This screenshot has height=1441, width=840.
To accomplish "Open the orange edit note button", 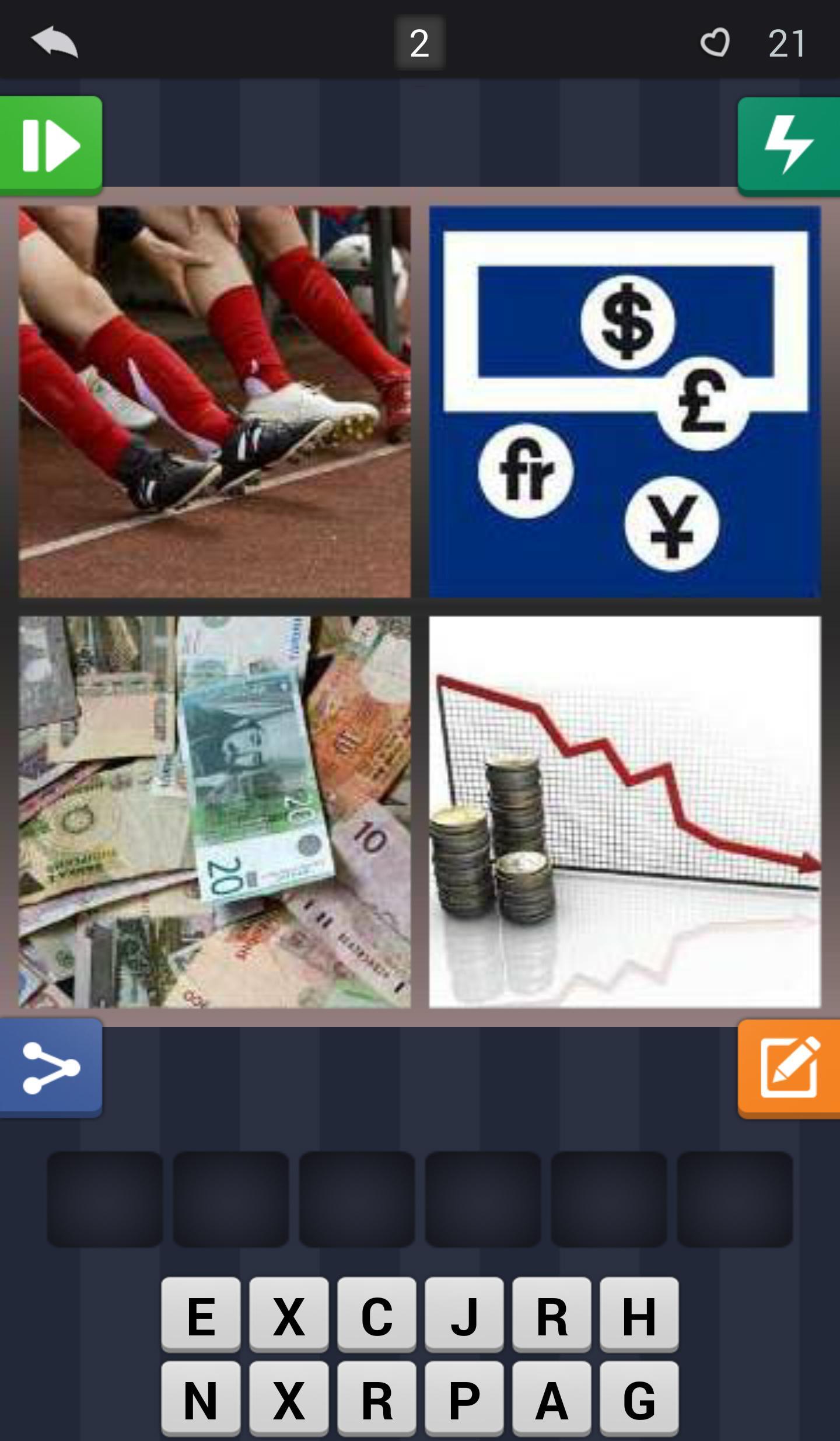I will coord(789,1068).
